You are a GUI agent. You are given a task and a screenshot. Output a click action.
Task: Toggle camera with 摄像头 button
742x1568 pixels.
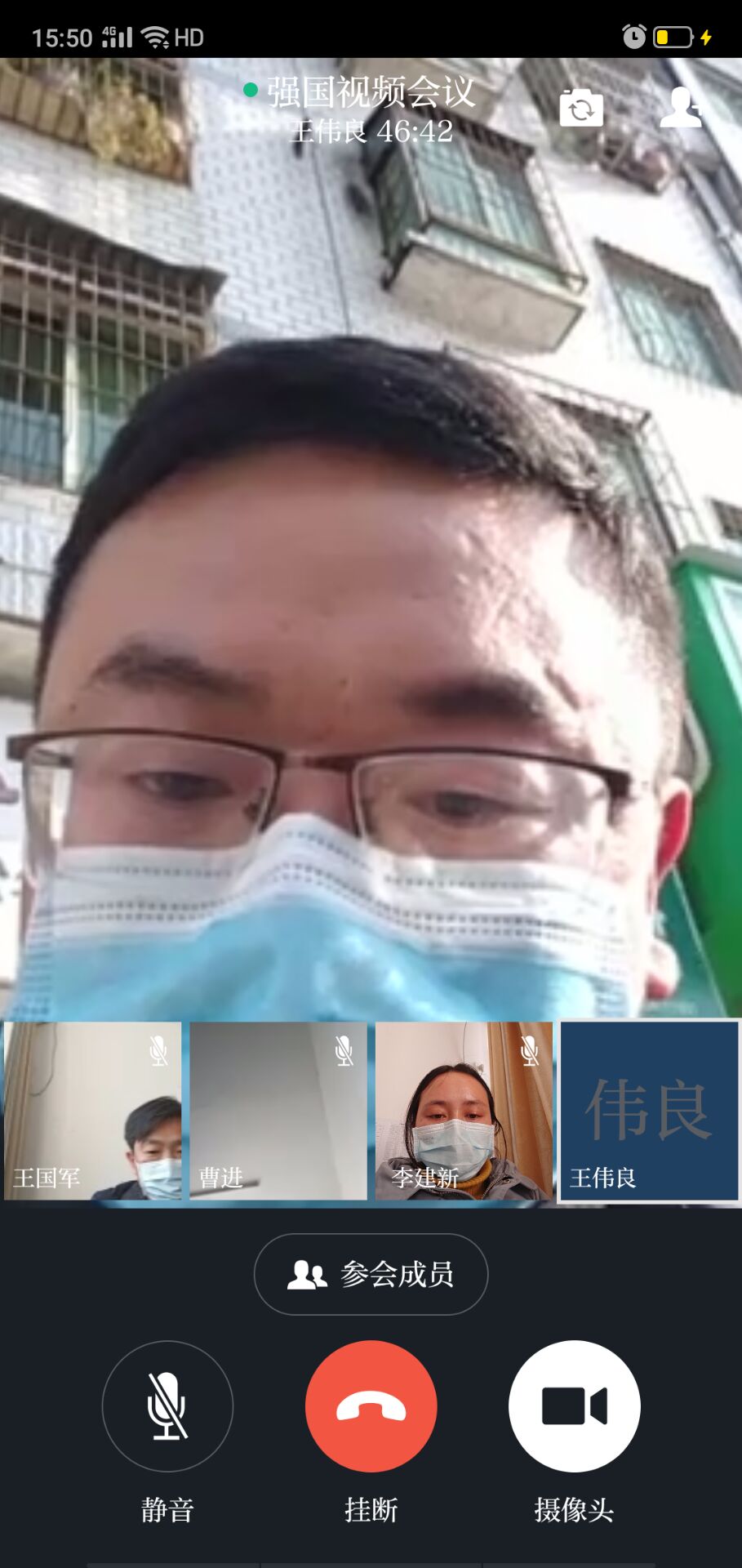(574, 1405)
